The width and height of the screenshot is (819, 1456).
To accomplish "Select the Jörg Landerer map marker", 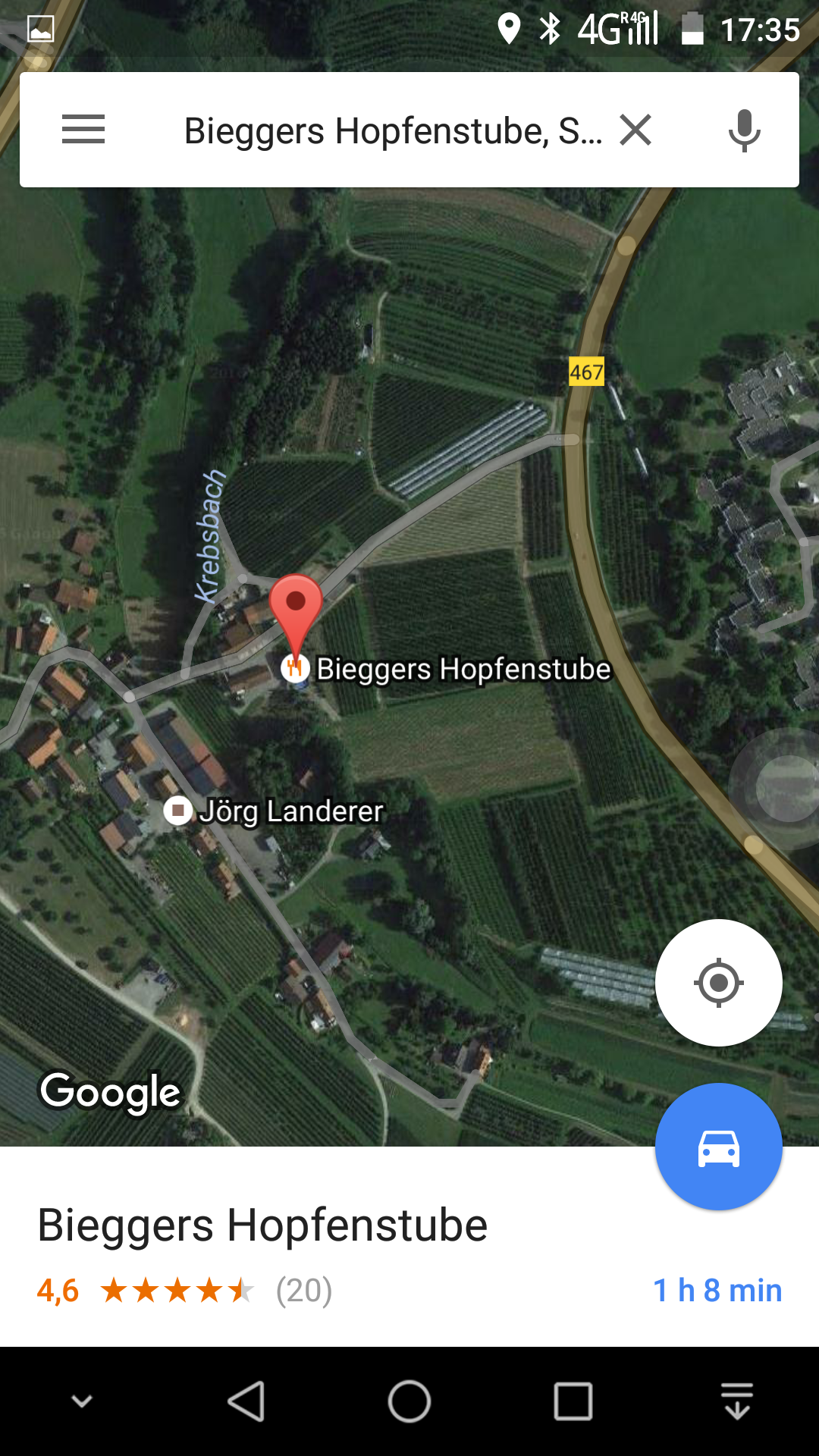I will click(x=177, y=811).
